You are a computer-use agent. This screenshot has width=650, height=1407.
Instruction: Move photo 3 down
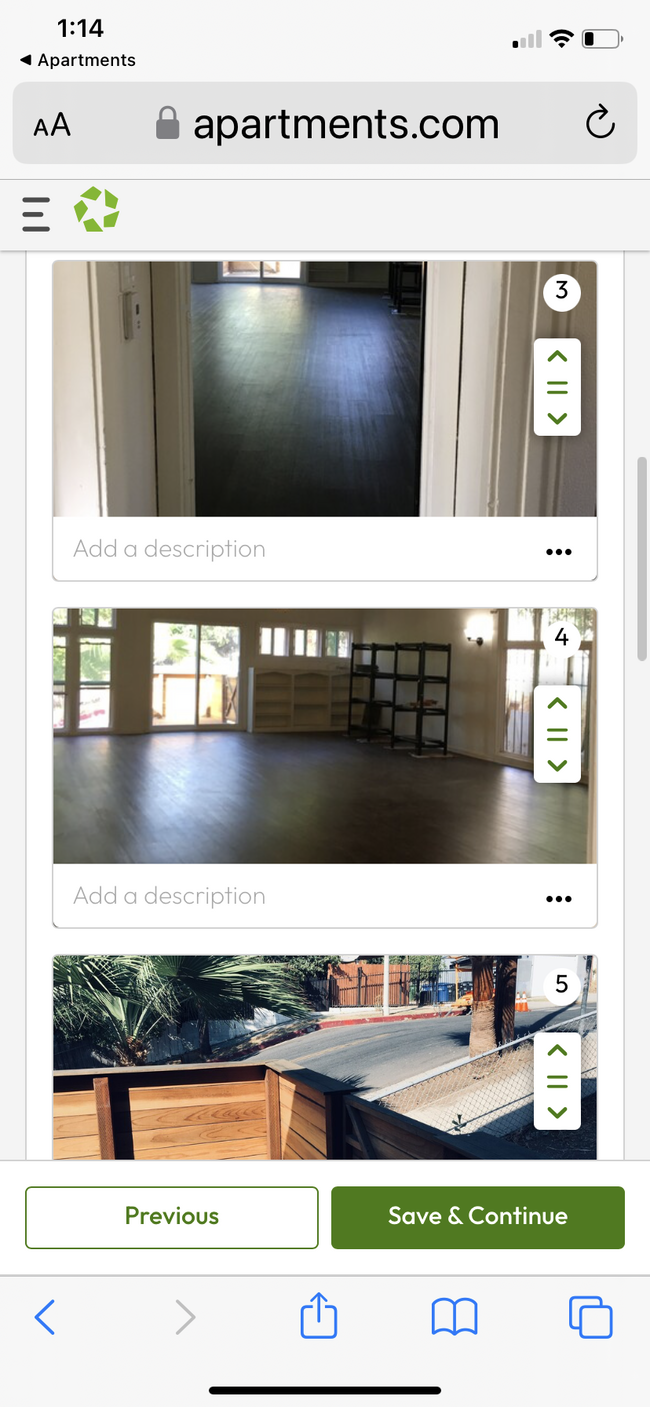point(557,418)
